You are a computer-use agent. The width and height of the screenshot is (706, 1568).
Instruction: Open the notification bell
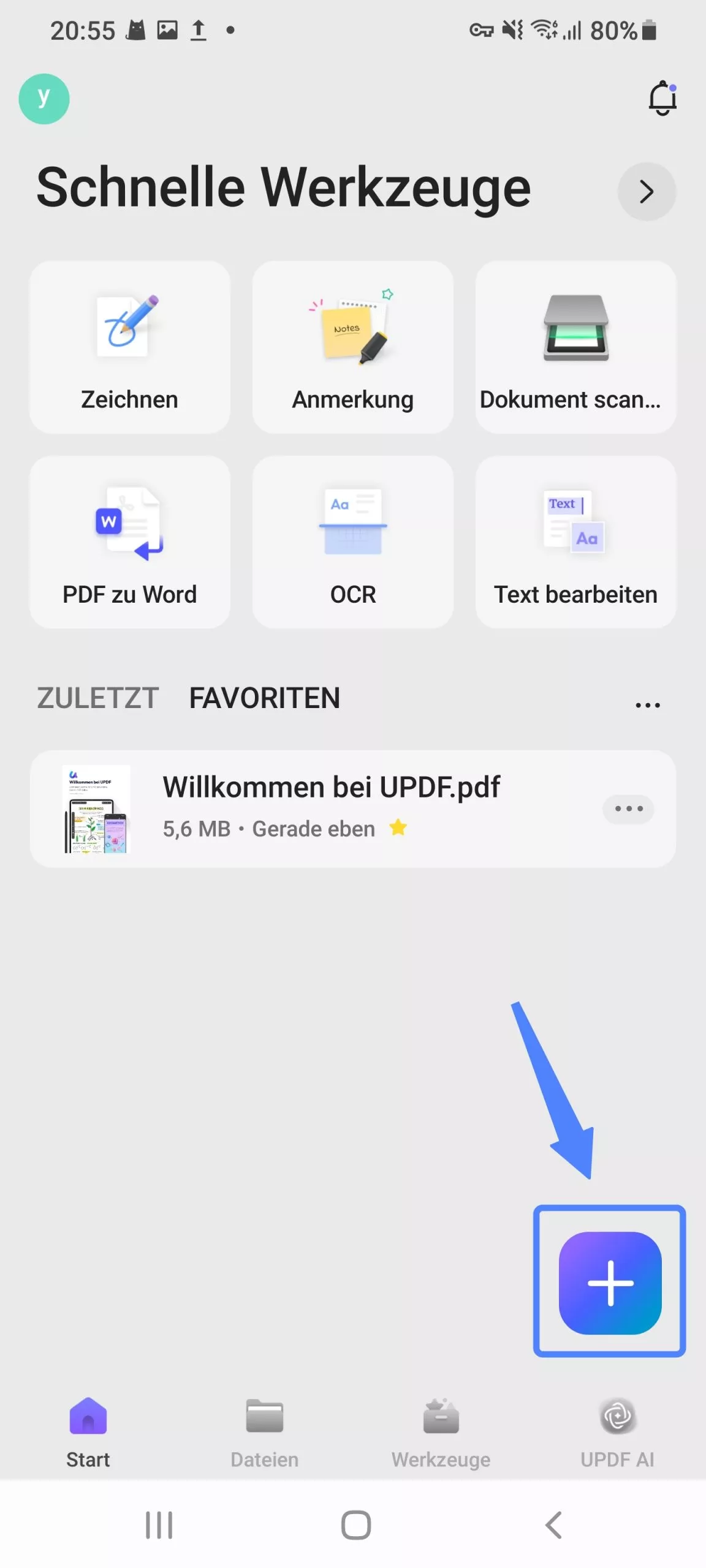tap(662, 98)
